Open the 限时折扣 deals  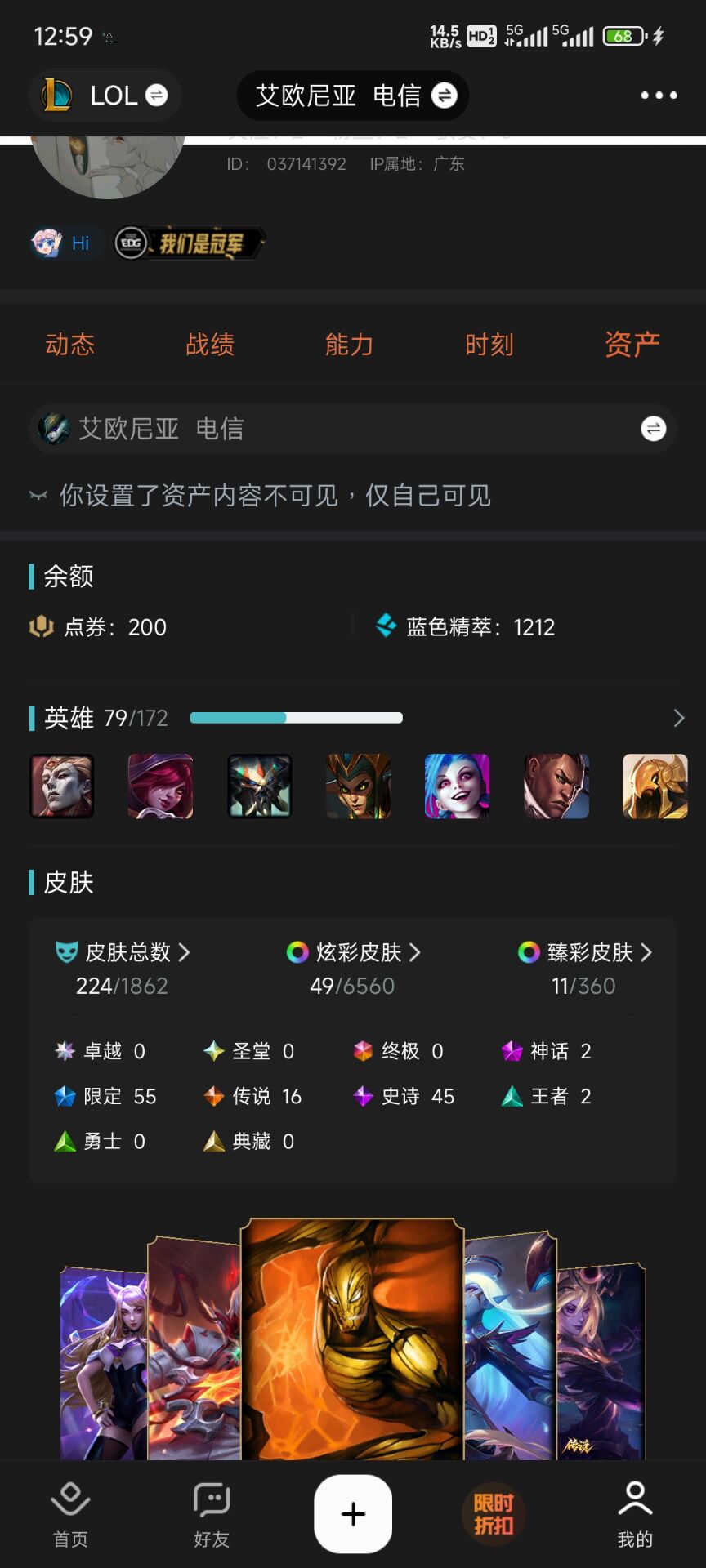click(494, 1513)
